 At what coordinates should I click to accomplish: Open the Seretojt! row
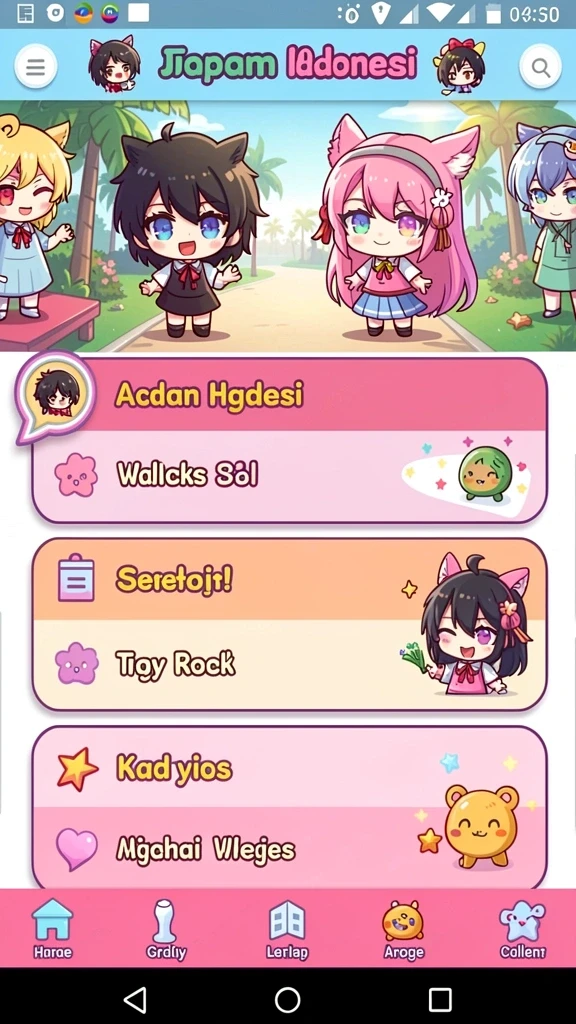click(x=289, y=580)
